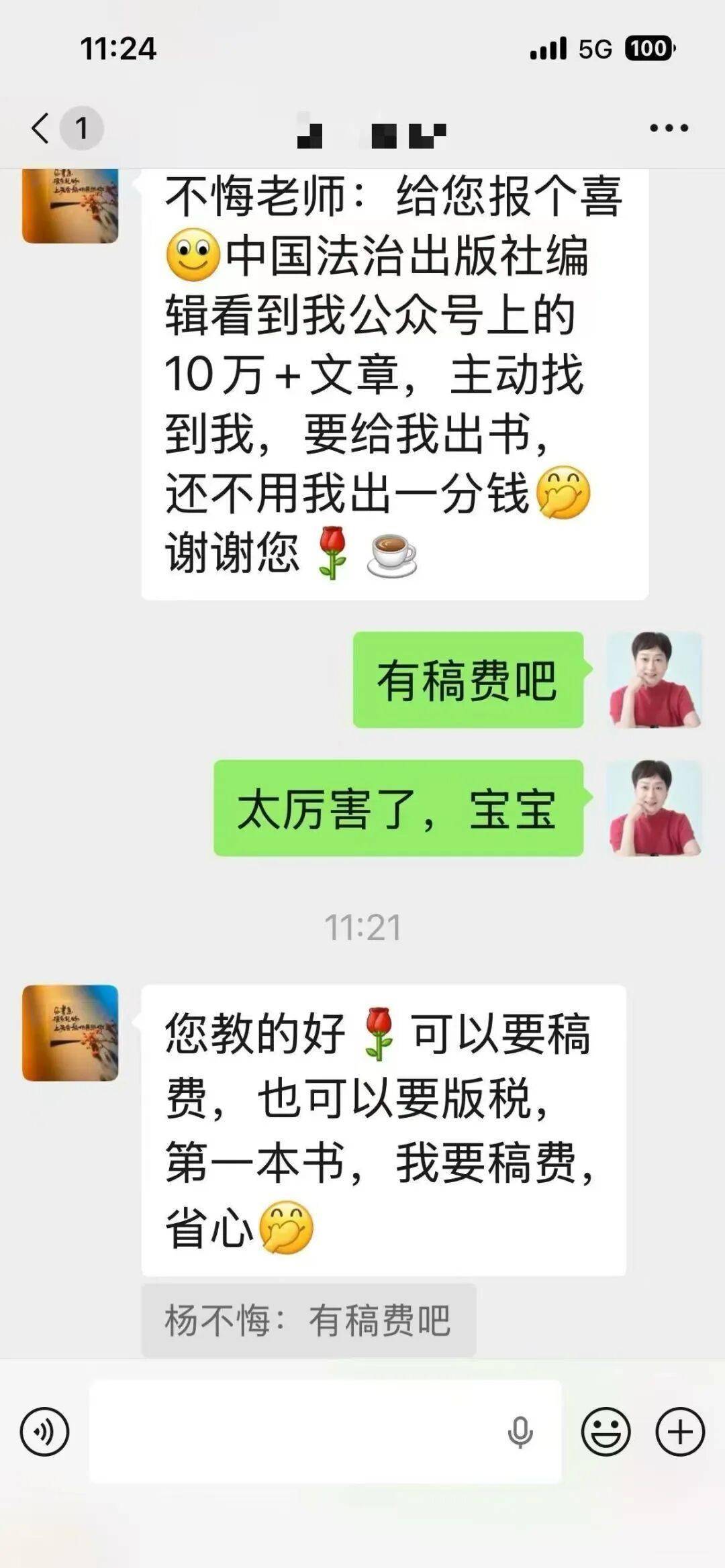Screen dimensions: 725x1568
Task: Open own avatar beside 有稿费吧 message
Action: 655,680
